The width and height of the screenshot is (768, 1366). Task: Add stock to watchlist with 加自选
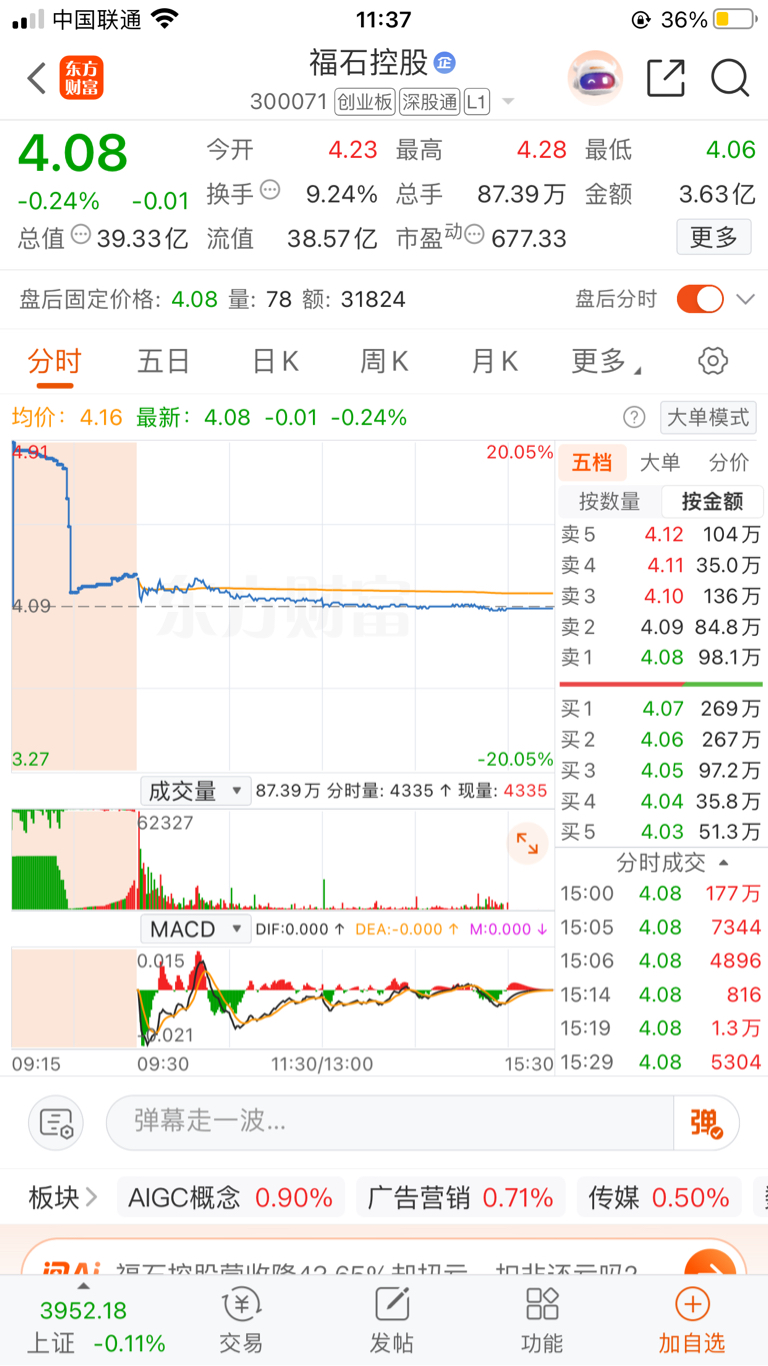pos(692,1320)
